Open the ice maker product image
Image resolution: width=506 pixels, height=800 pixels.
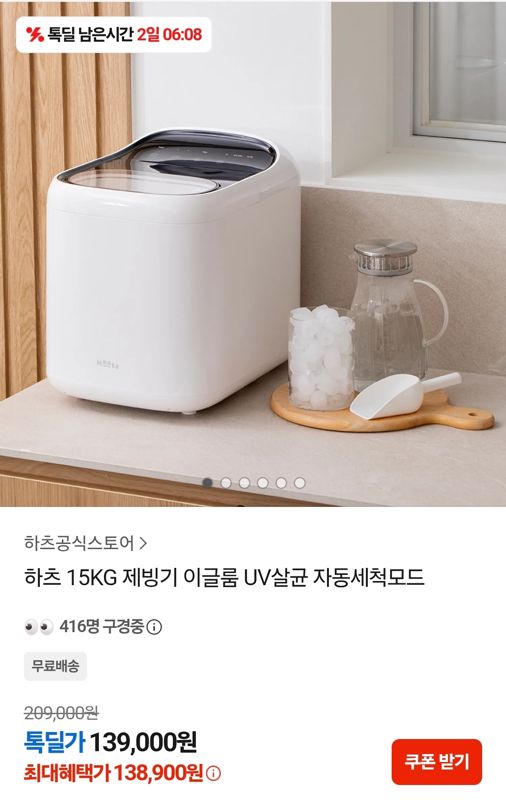(253, 254)
